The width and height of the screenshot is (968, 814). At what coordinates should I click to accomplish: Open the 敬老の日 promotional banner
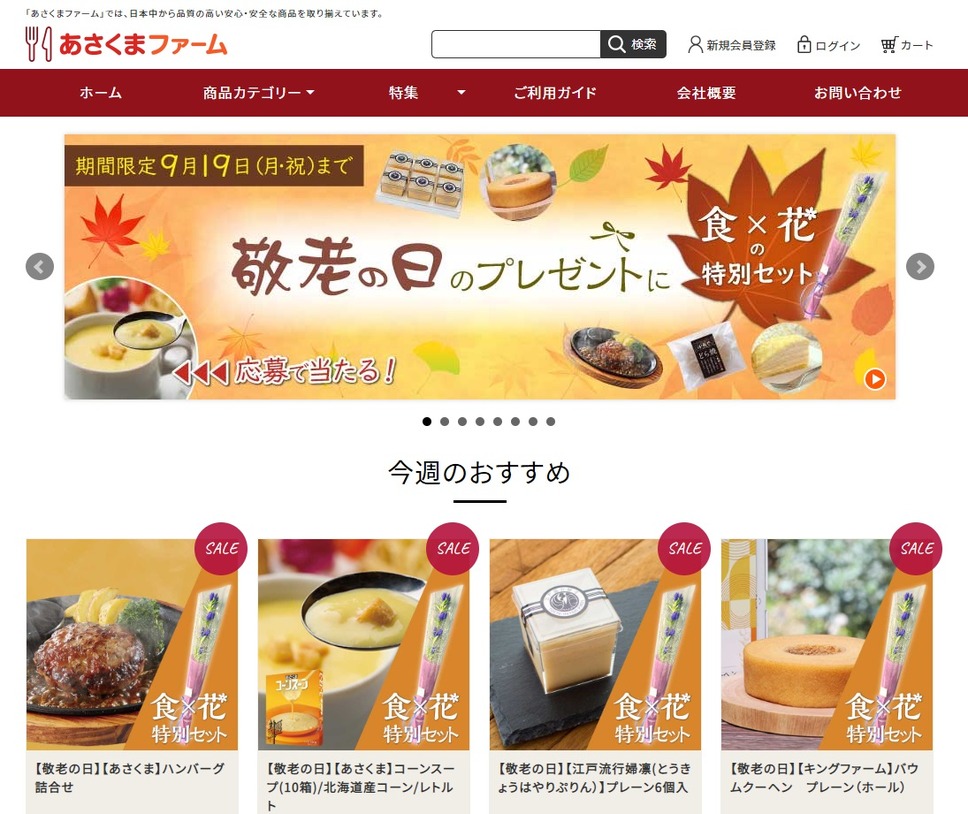pyautogui.click(x=480, y=267)
